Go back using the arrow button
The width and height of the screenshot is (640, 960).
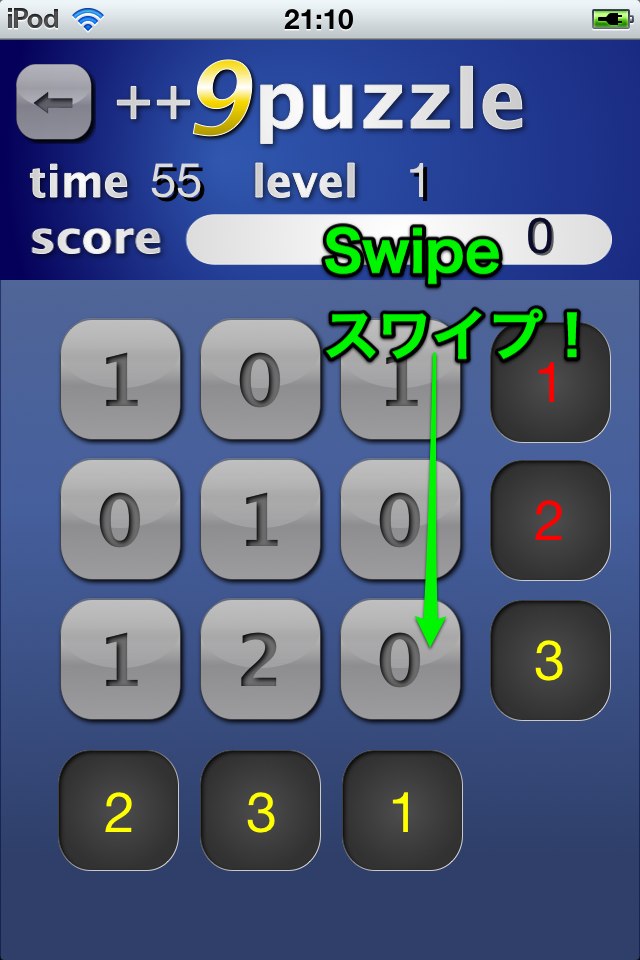coord(55,101)
